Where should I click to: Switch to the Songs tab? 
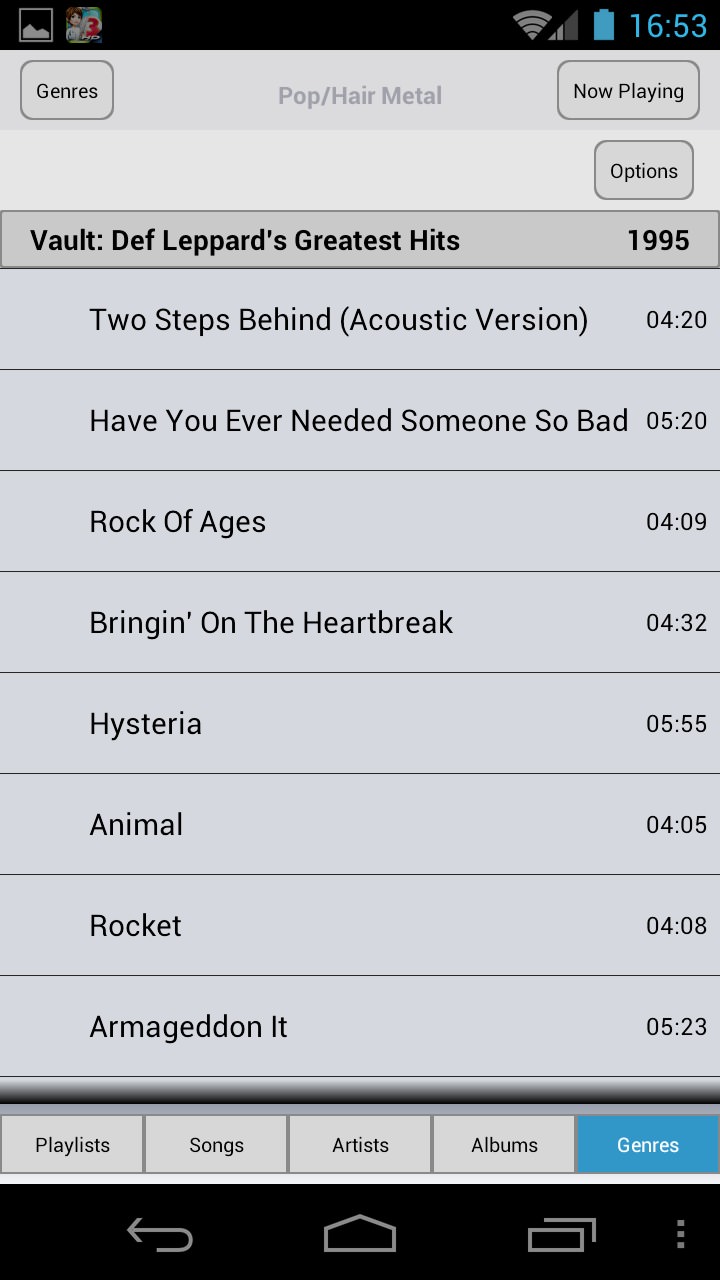(x=216, y=1145)
